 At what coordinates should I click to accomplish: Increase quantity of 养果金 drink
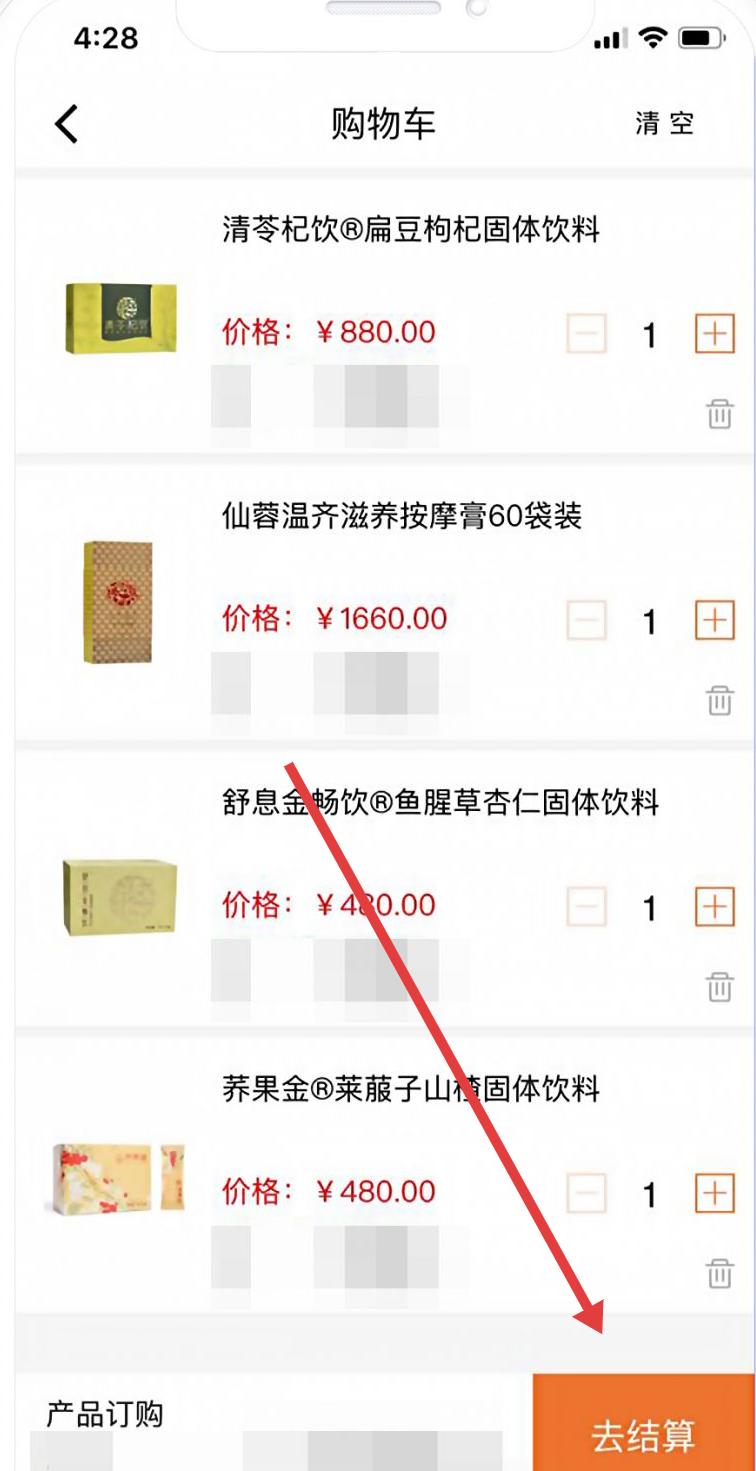pos(715,1193)
